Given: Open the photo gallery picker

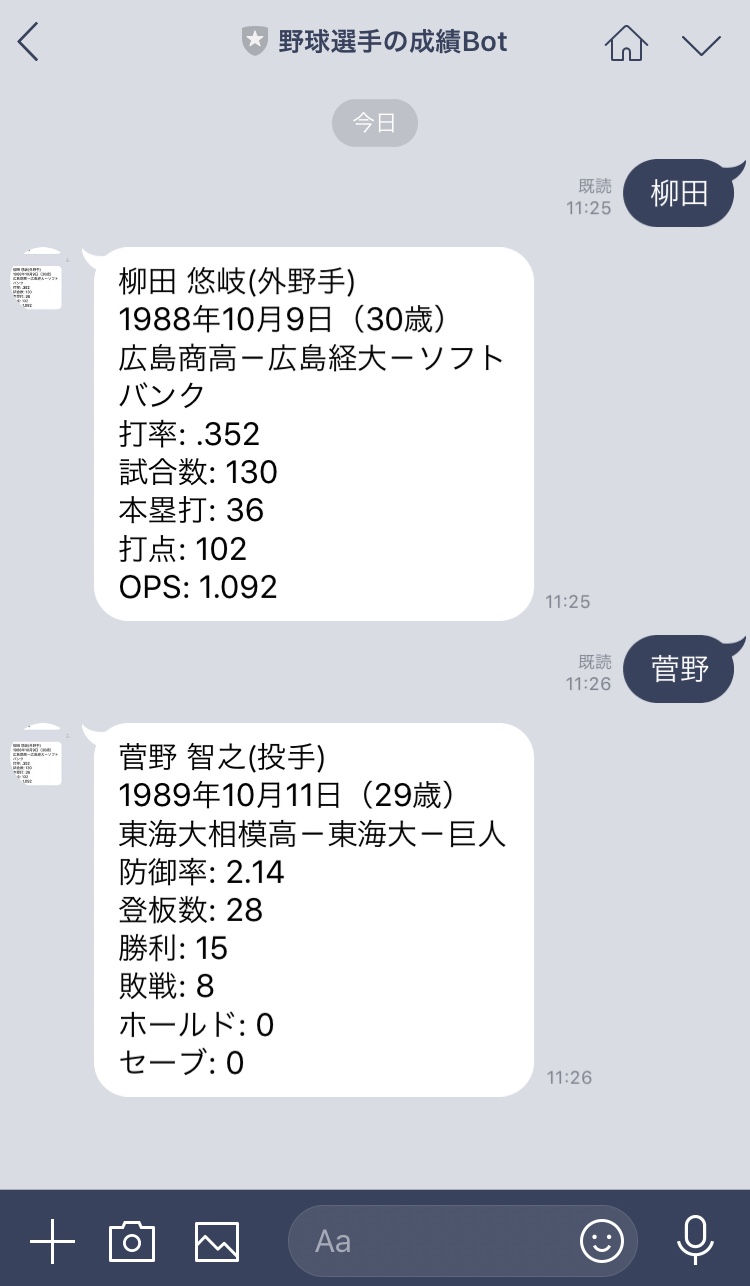Looking at the screenshot, I should (x=217, y=1241).
